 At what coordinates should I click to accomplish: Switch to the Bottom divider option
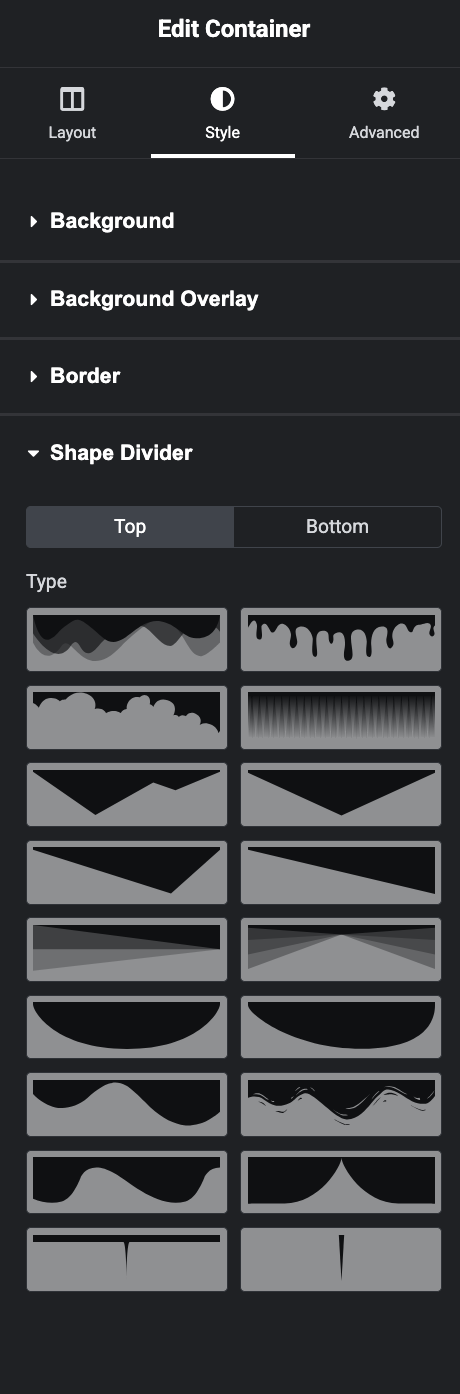click(x=337, y=526)
